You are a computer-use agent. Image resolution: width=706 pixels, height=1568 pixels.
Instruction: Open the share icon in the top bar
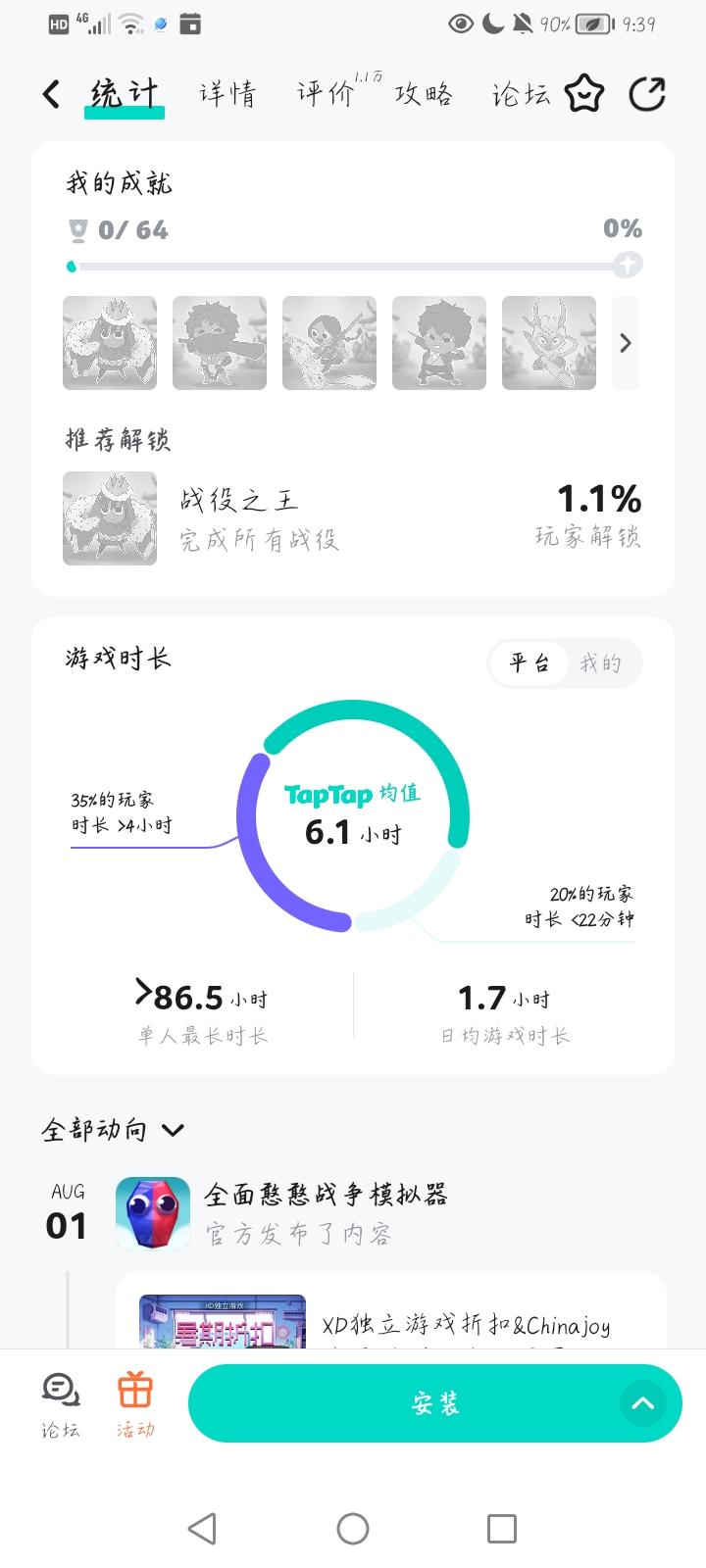(x=647, y=93)
